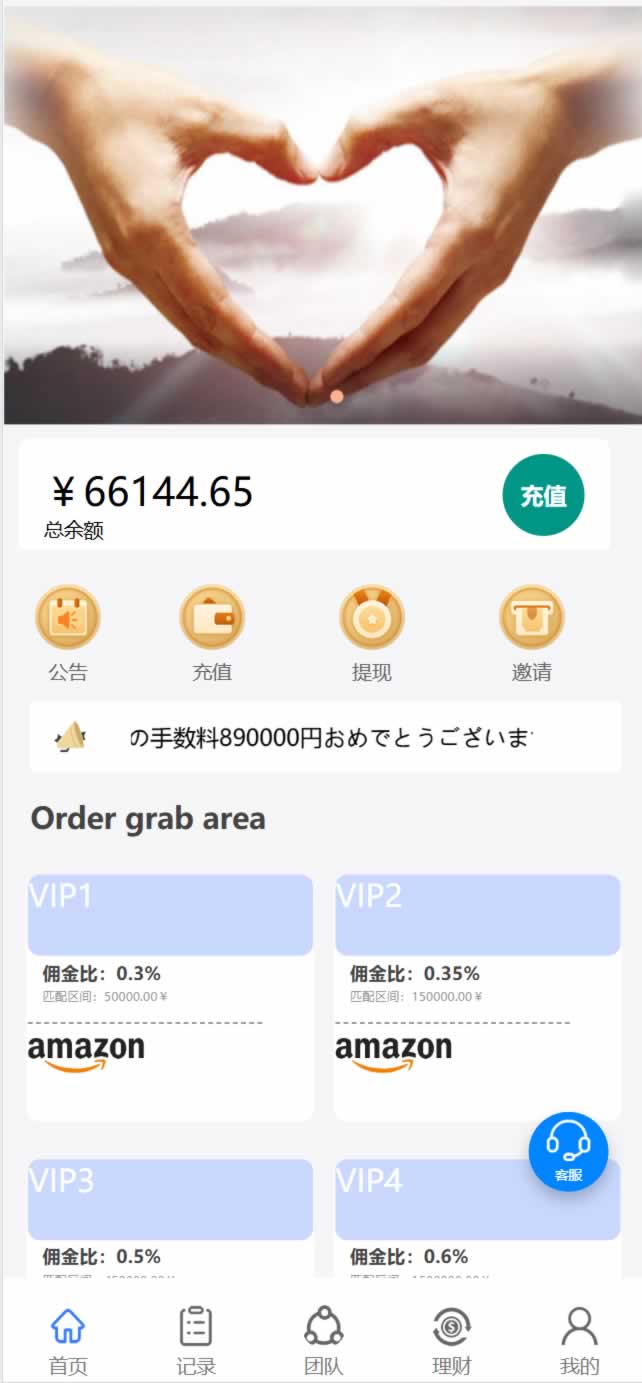Screen dimensions: 642x1383
Task: Select the VIP2 order grab card
Action: pyautogui.click(x=478, y=996)
